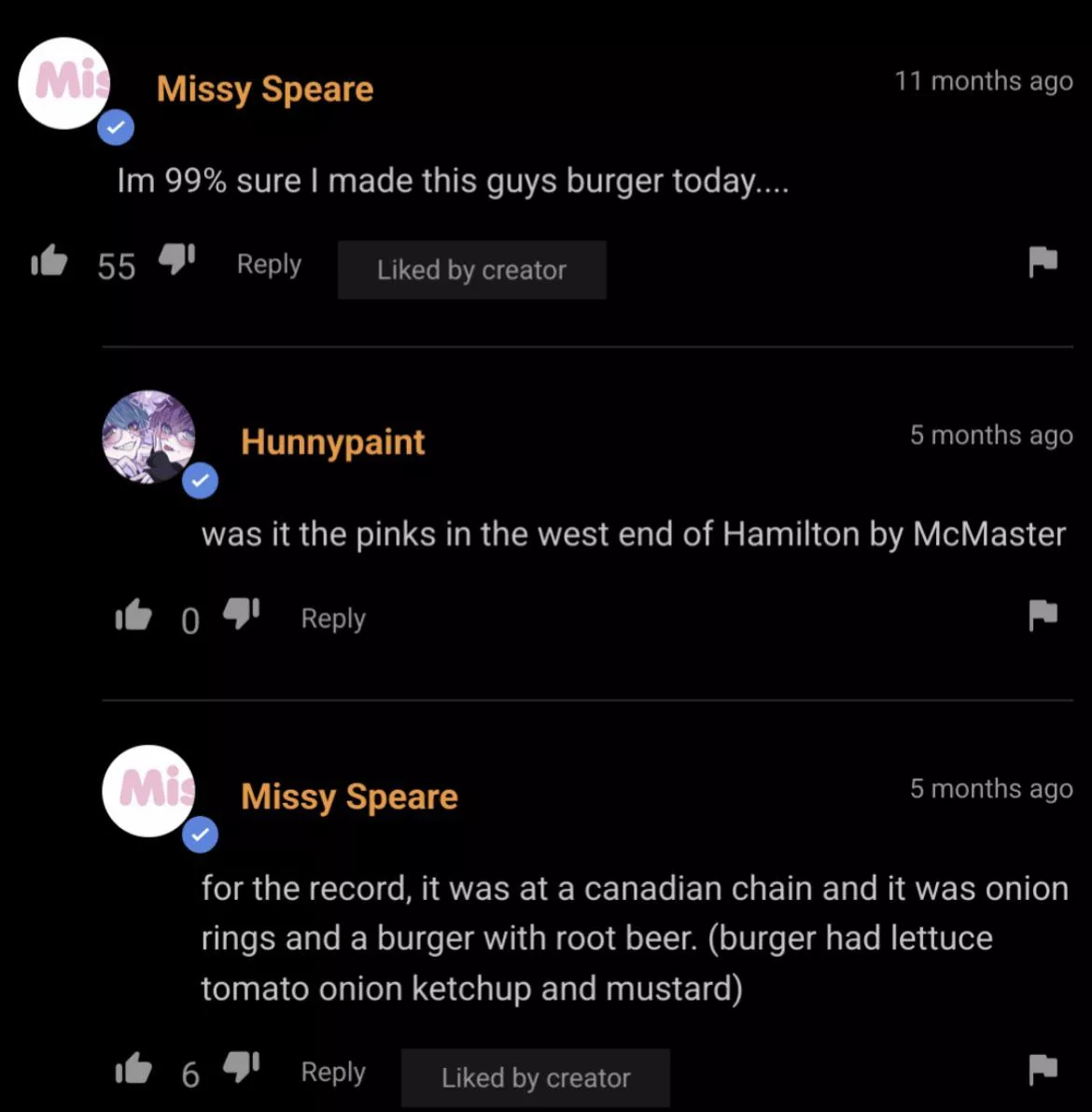Reply to Missy Speare's canadian chain comment

(333, 1072)
